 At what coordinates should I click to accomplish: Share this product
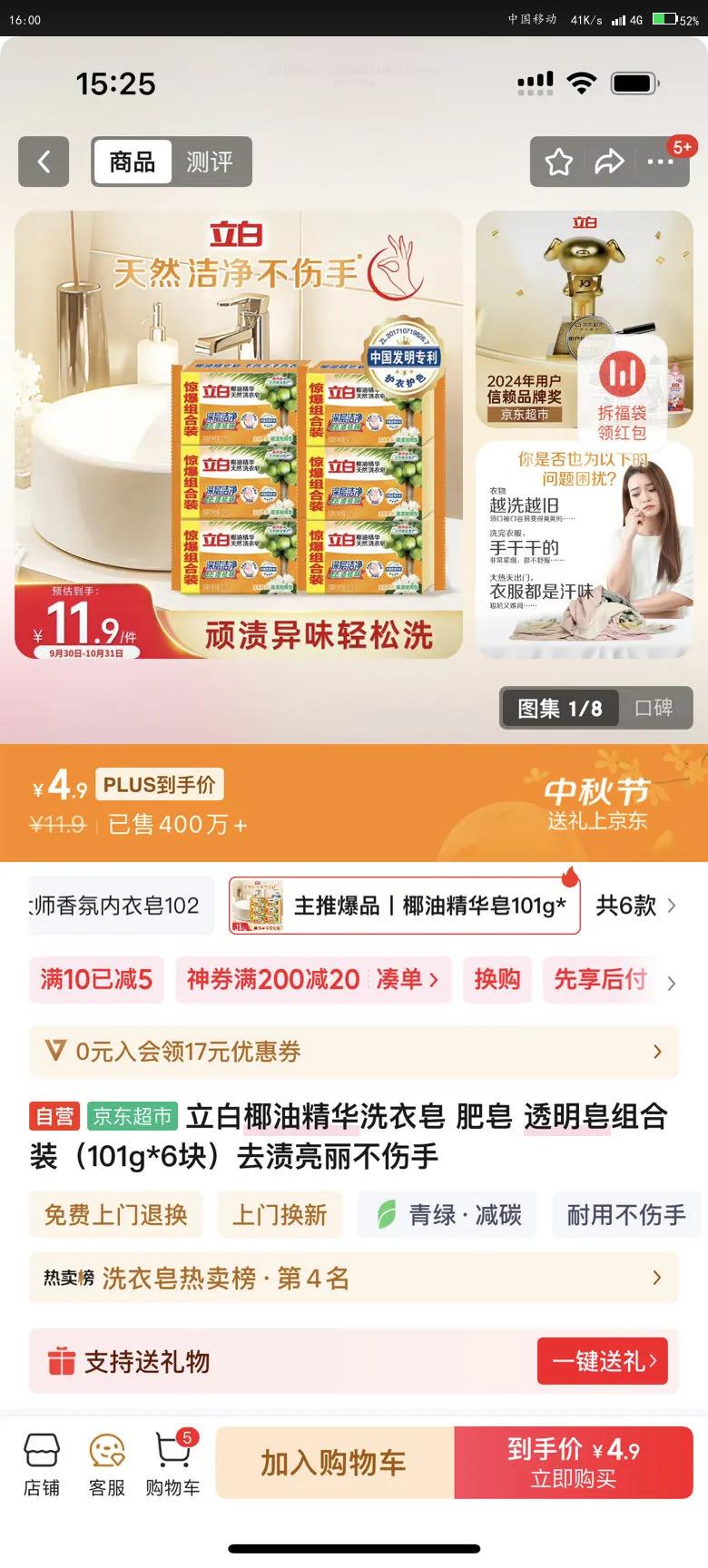pos(609,162)
